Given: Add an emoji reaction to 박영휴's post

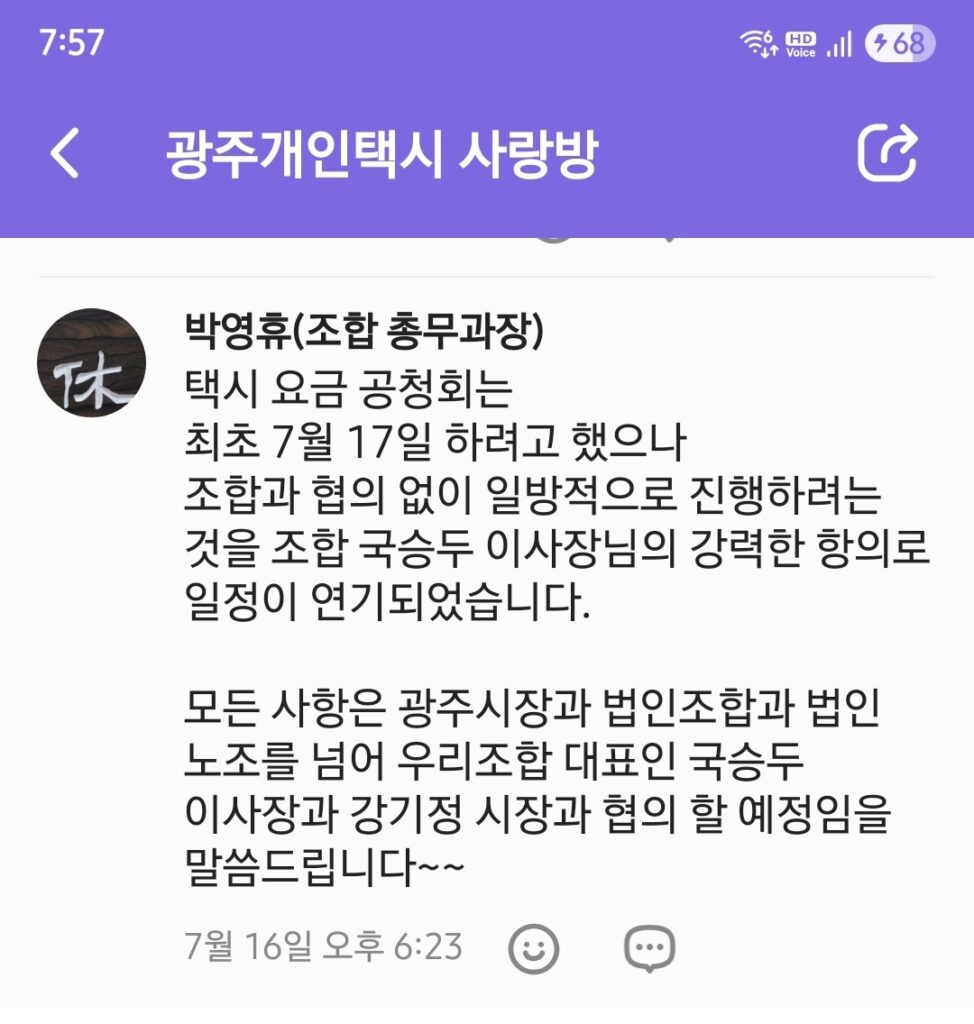Looking at the screenshot, I should [x=533, y=947].
